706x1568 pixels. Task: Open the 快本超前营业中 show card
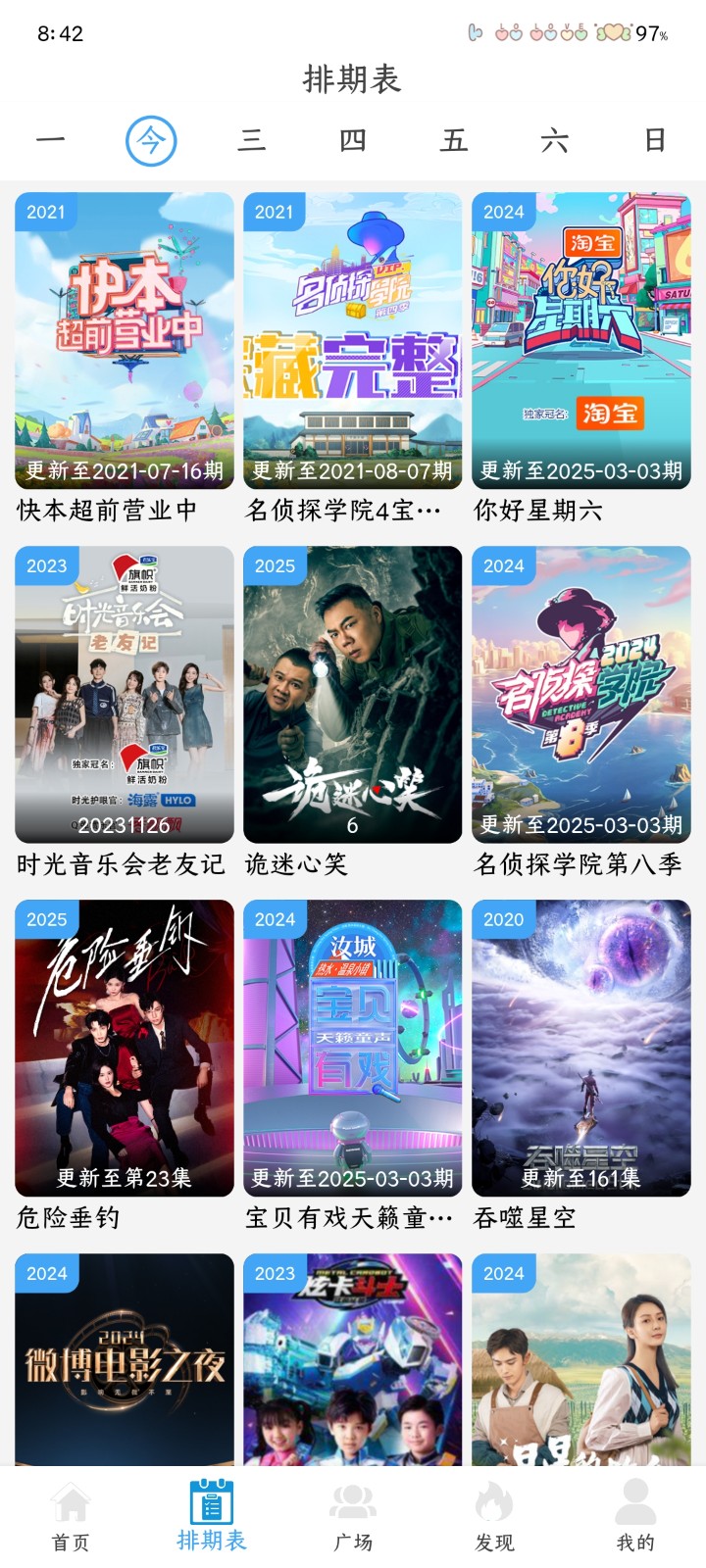125,341
